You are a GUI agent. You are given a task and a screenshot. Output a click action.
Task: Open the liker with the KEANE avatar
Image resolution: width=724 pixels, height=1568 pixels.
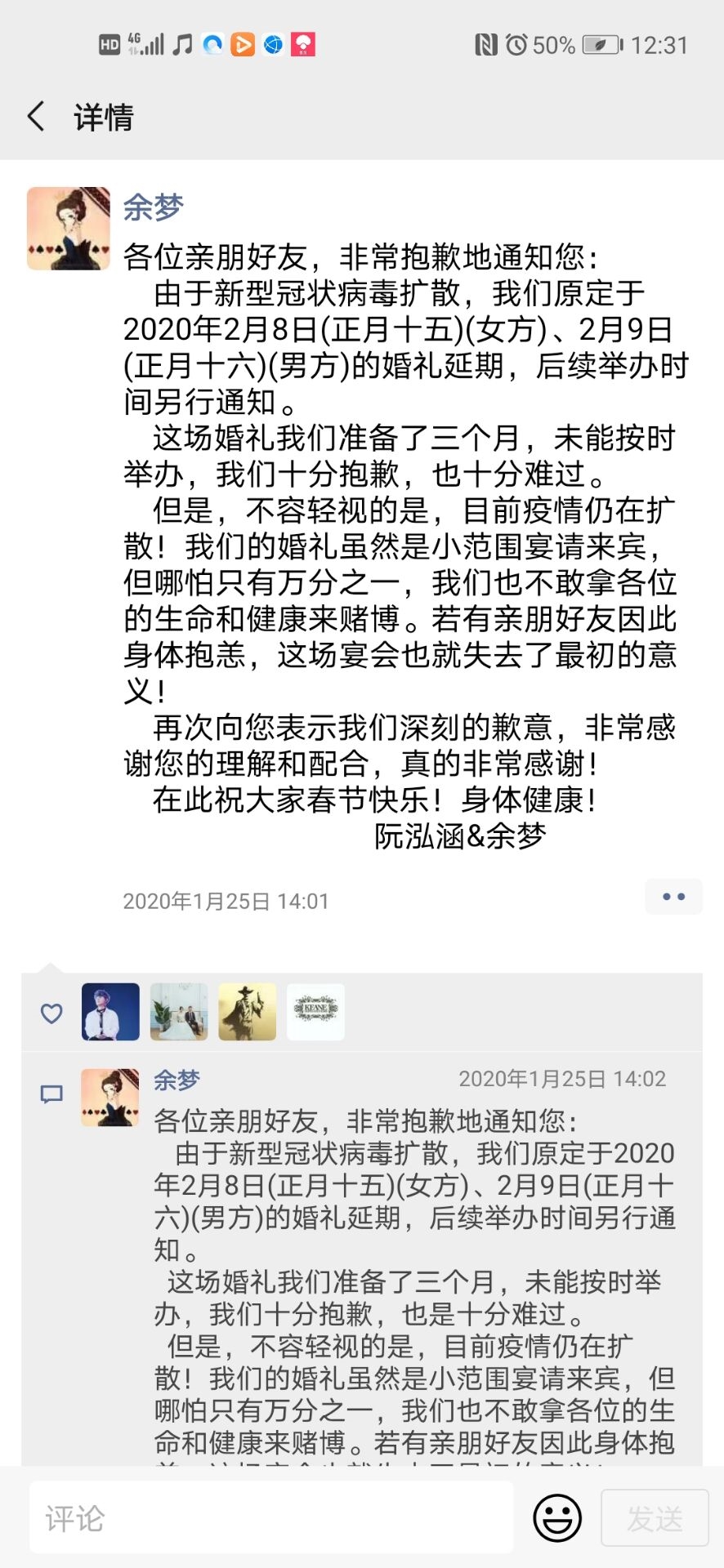316,1012
